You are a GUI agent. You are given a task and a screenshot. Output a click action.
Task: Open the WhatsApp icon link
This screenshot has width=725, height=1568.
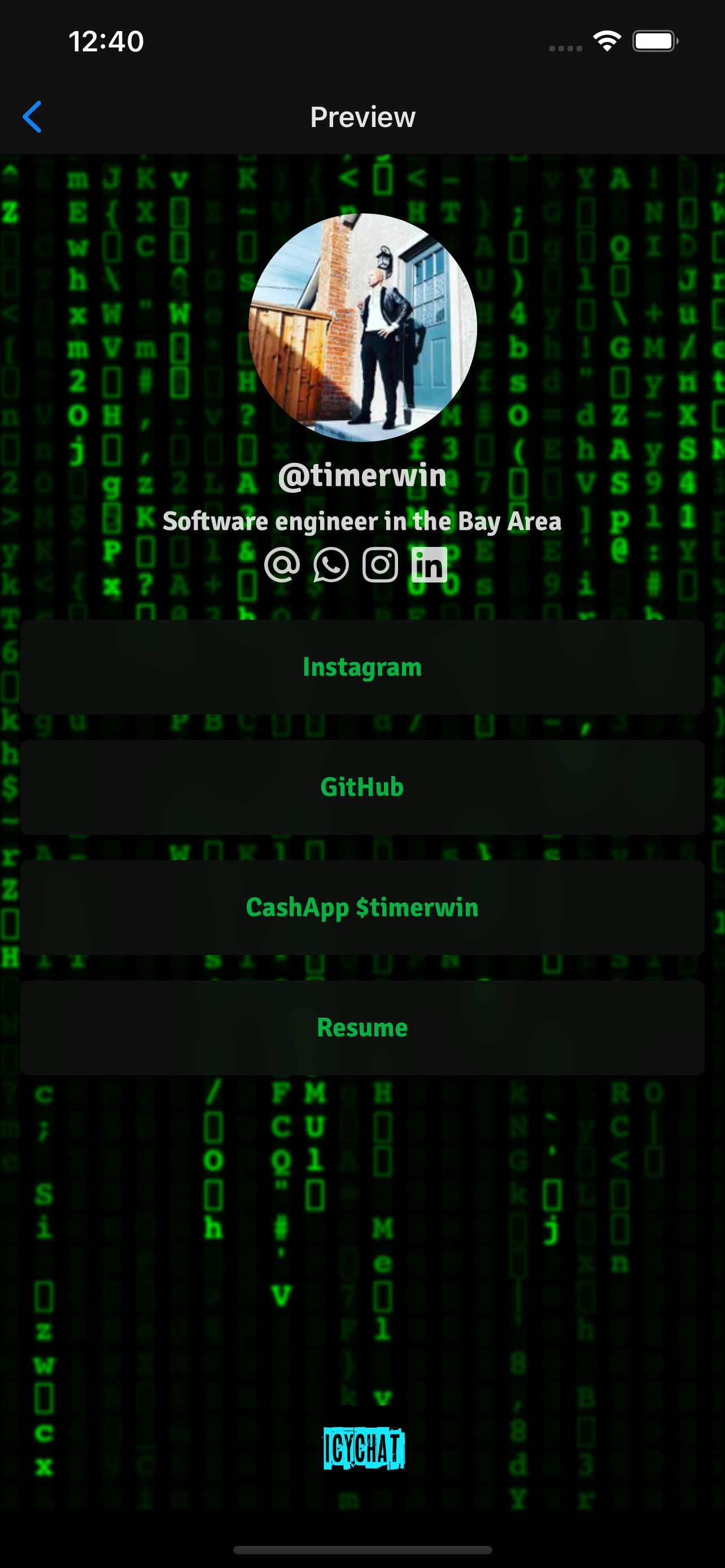(x=331, y=564)
